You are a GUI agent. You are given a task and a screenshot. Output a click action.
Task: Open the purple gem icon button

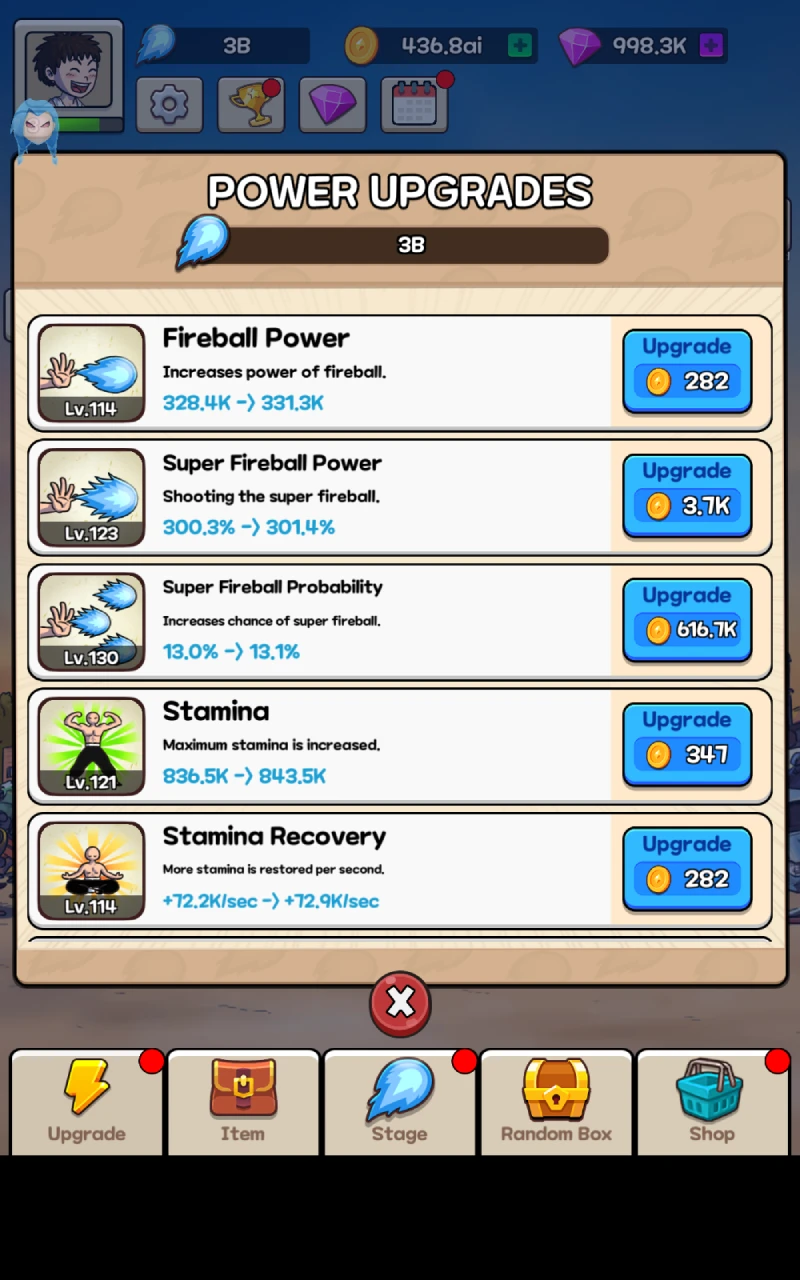(x=332, y=105)
